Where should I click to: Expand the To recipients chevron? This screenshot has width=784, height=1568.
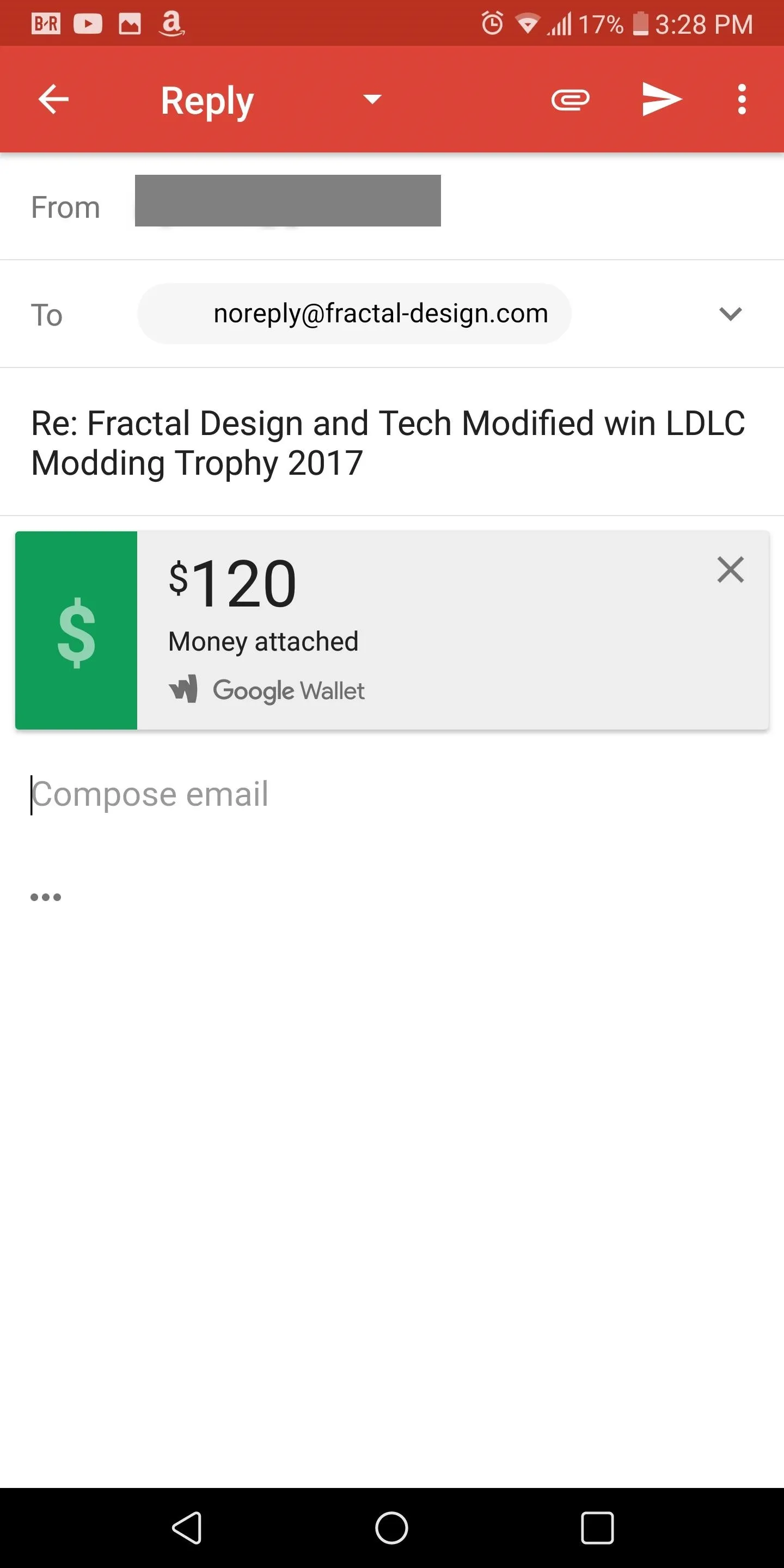(x=731, y=314)
